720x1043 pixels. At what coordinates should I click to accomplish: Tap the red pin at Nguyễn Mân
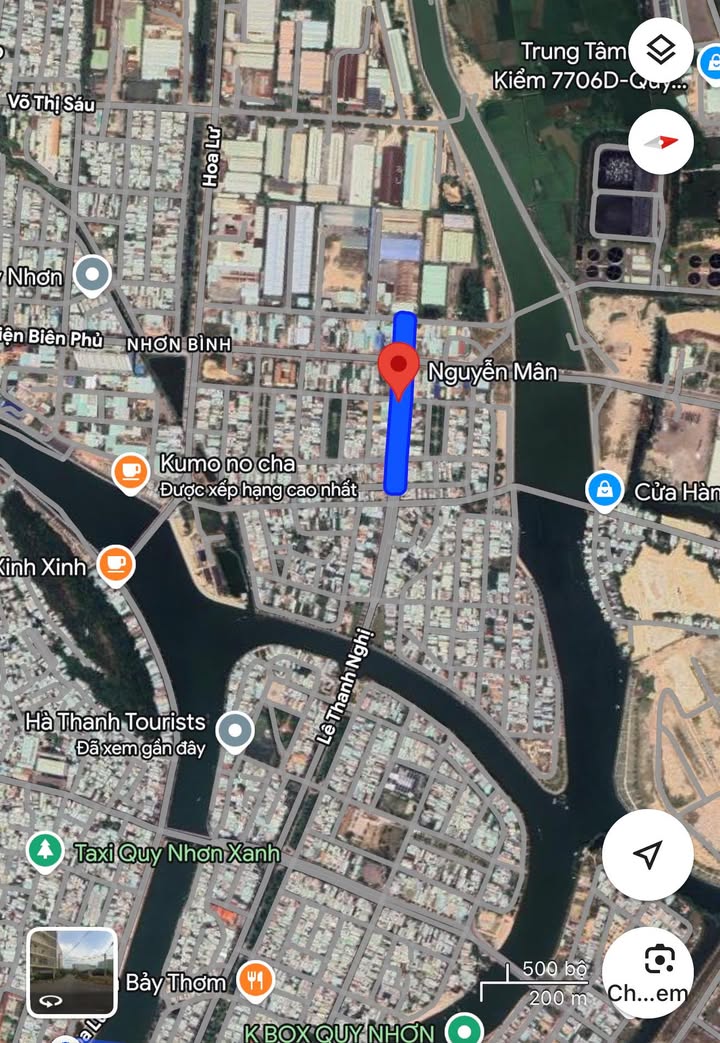coord(399,368)
